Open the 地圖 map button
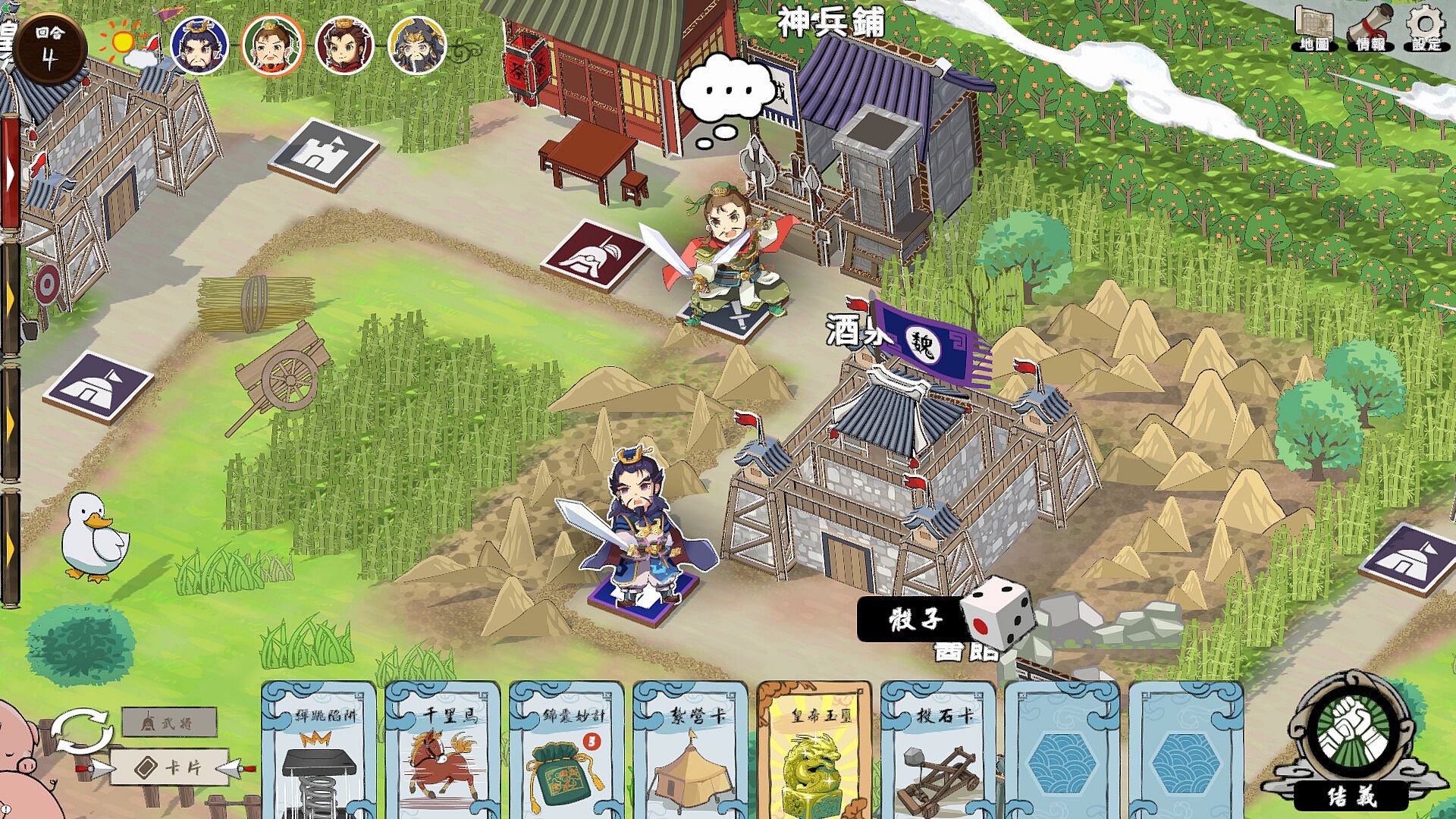The image size is (1456, 819). point(1313,29)
